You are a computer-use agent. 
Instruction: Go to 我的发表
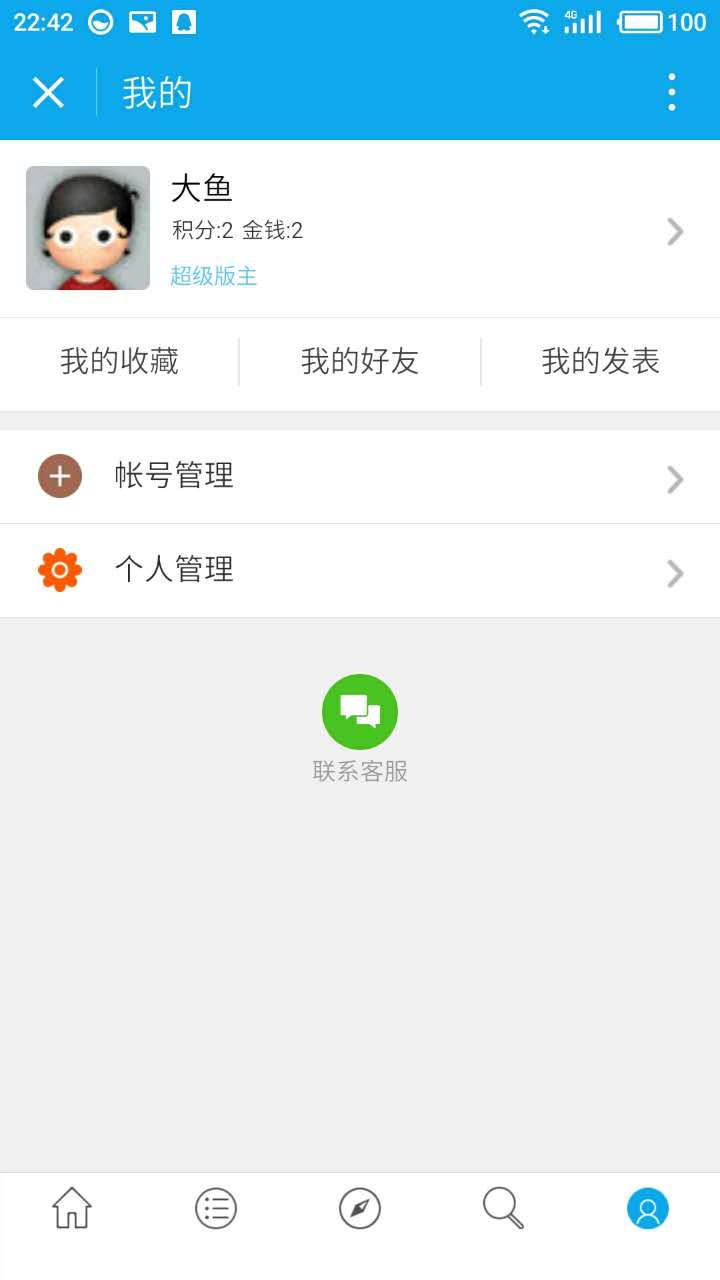point(601,362)
